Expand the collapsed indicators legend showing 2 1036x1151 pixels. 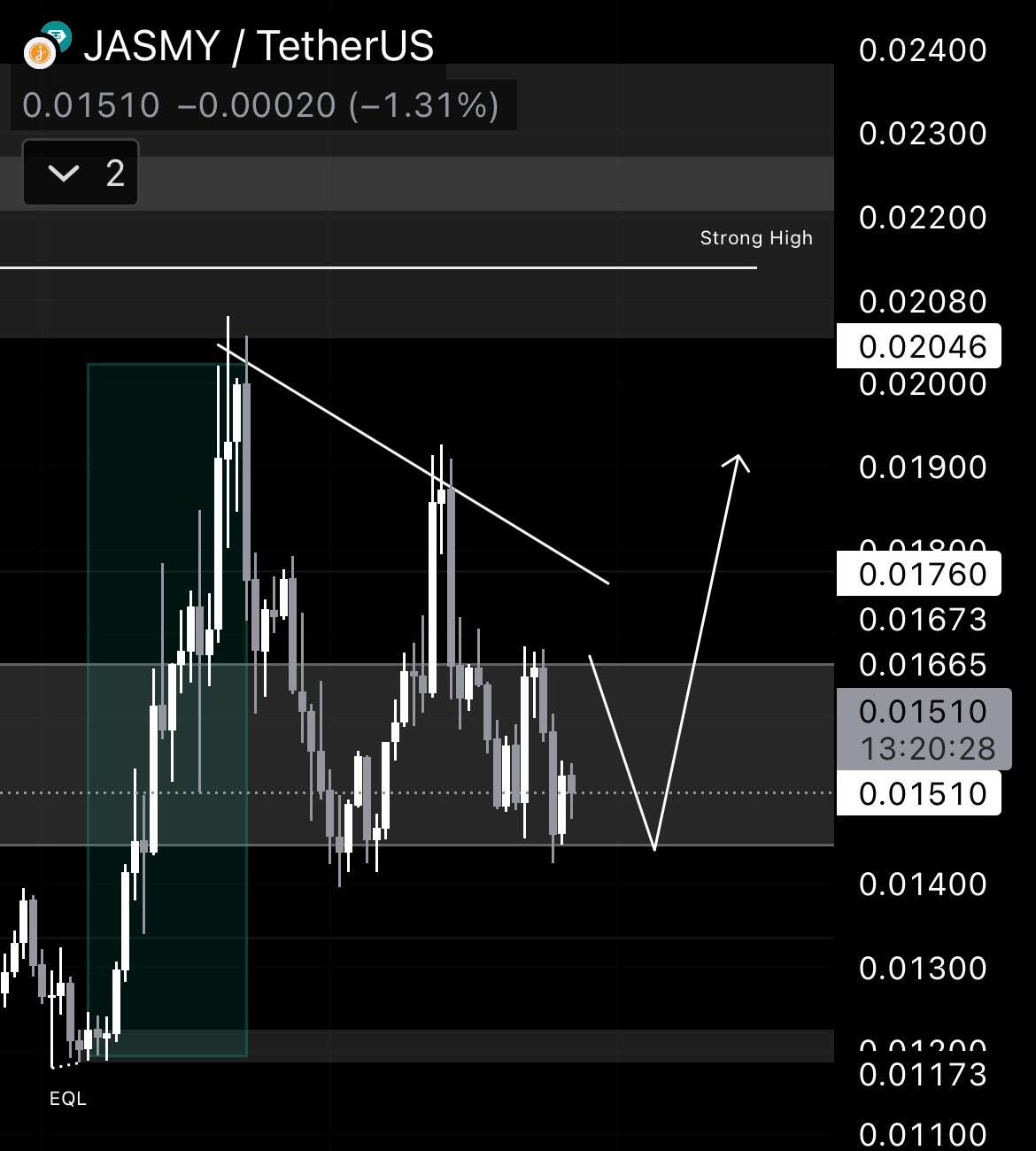[81, 173]
